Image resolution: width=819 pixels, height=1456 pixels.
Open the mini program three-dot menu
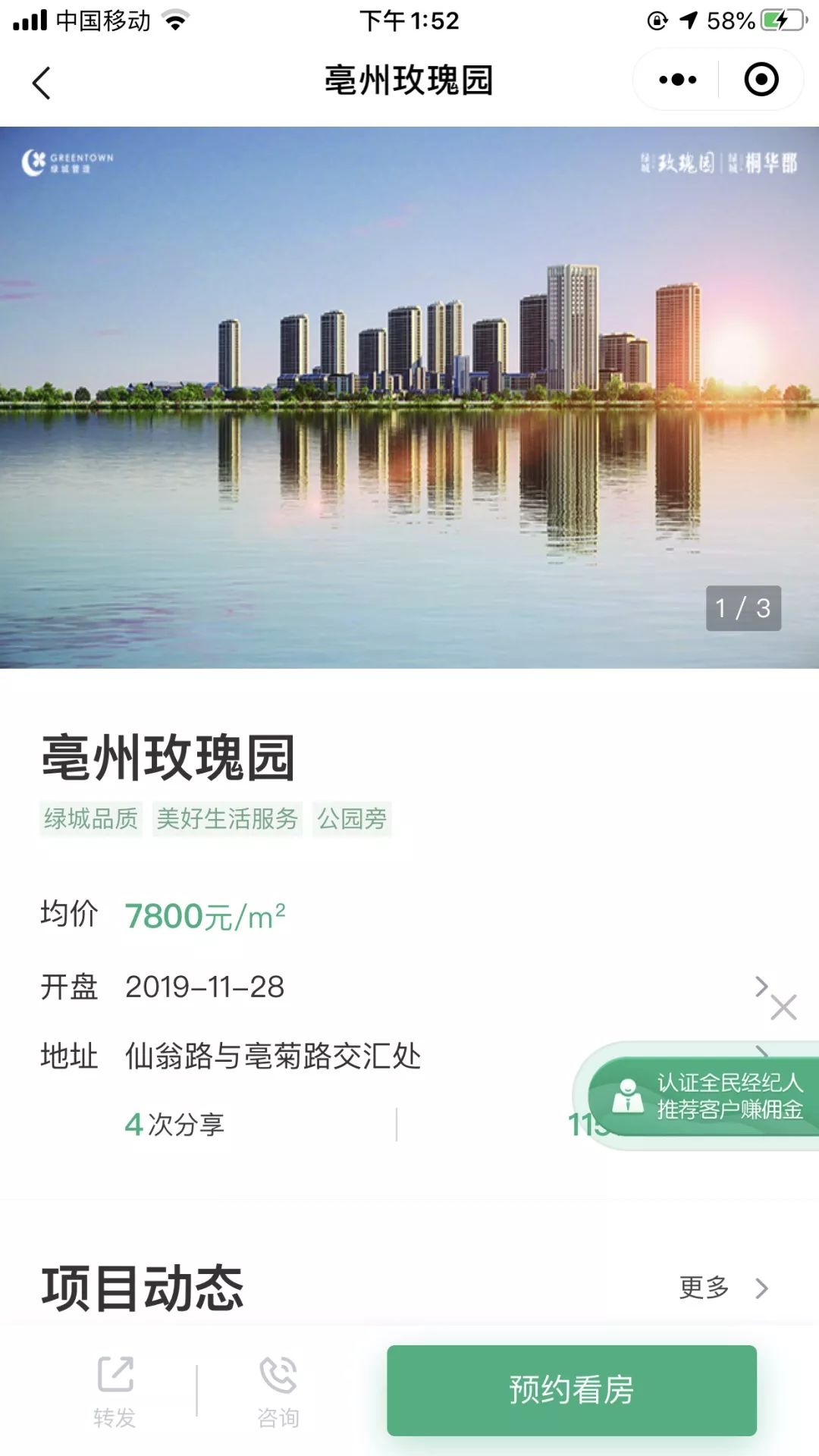677,80
